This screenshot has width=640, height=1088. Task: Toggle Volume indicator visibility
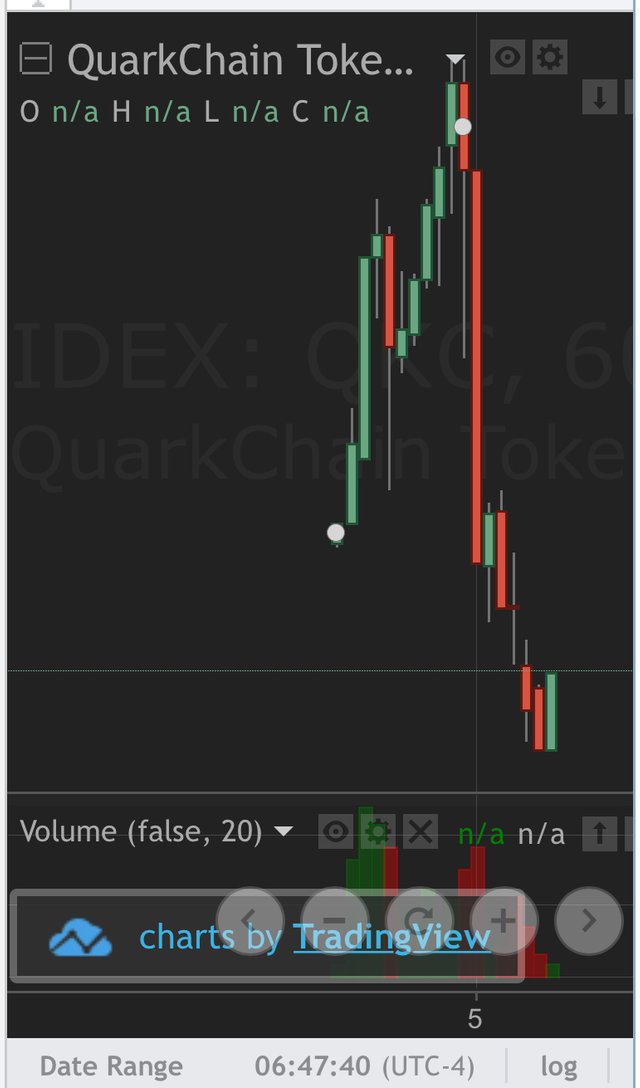pyautogui.click(x=336, y=831)
